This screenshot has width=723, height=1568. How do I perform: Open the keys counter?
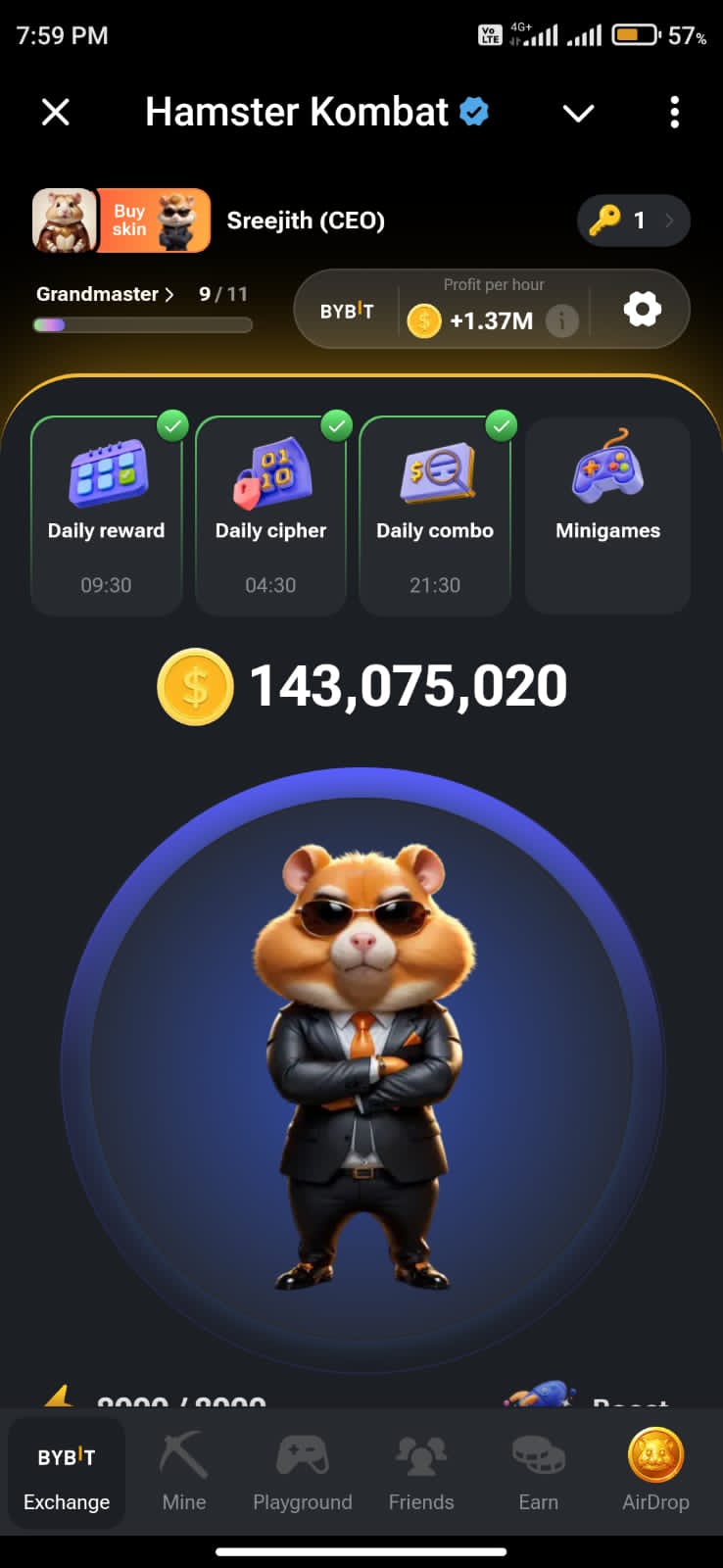pyautogui.click(x=633, y=220)
